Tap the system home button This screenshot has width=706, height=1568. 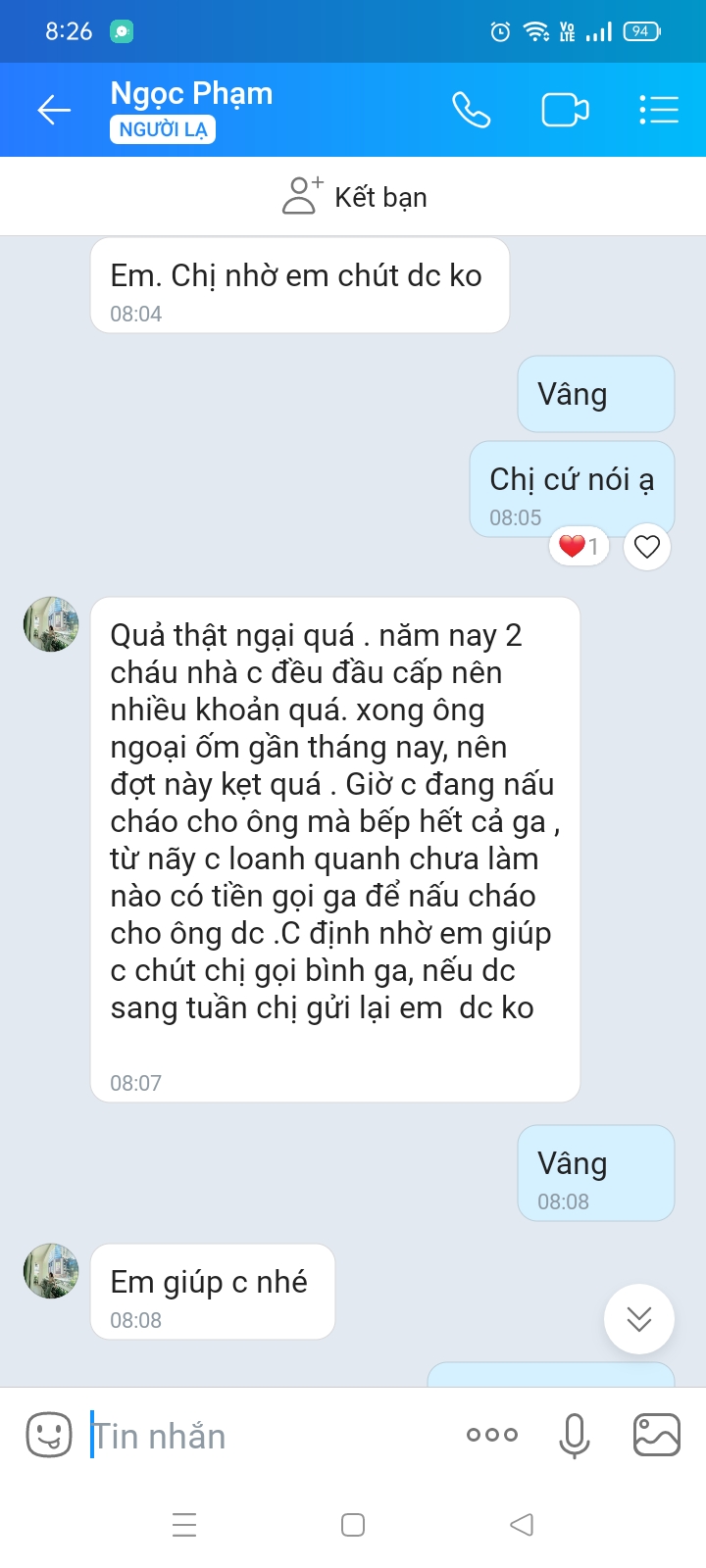tap(353, 1525)
